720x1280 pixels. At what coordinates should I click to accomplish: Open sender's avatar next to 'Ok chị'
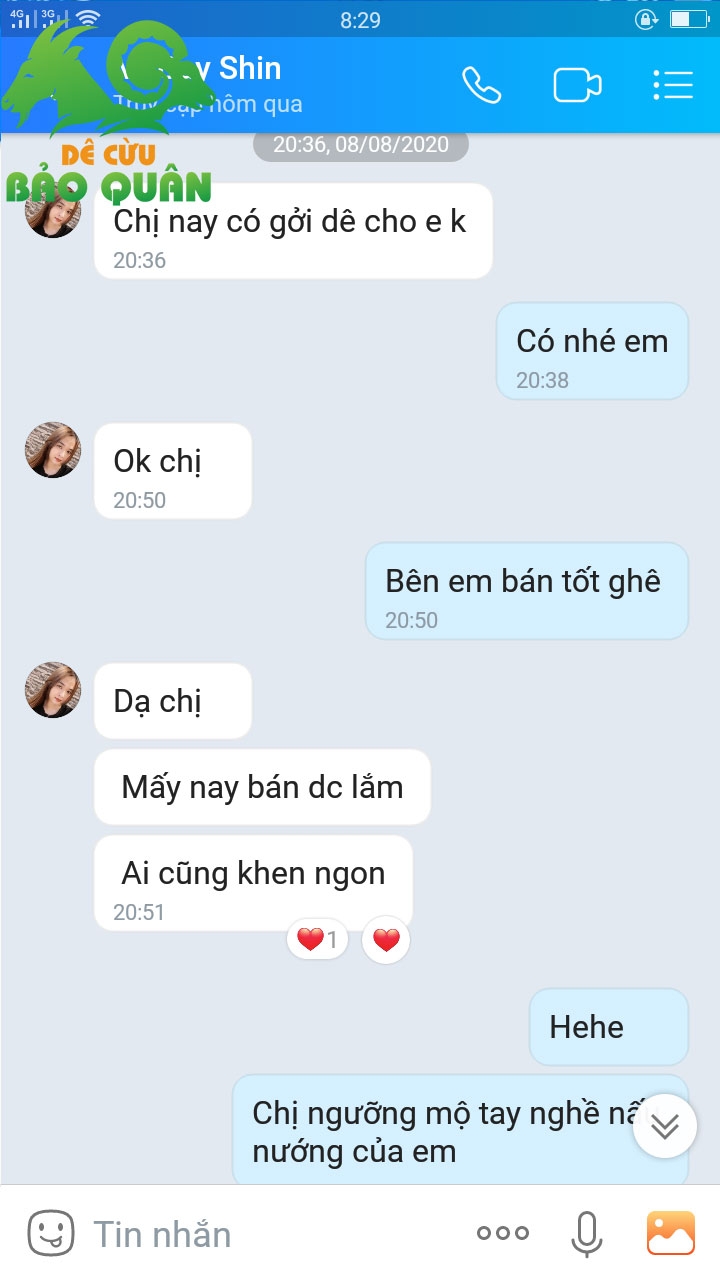(53, 450)
